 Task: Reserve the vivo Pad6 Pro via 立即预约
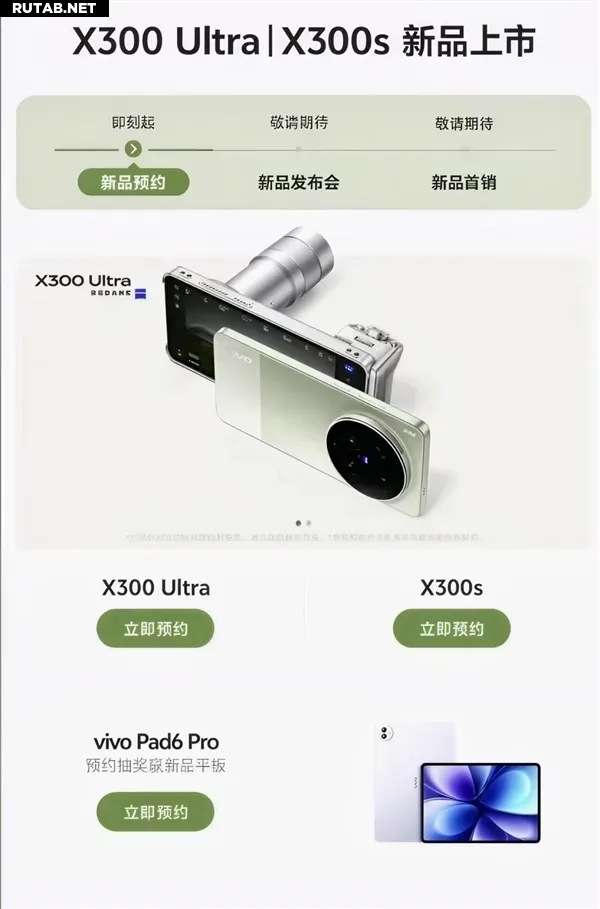[155, 812]
